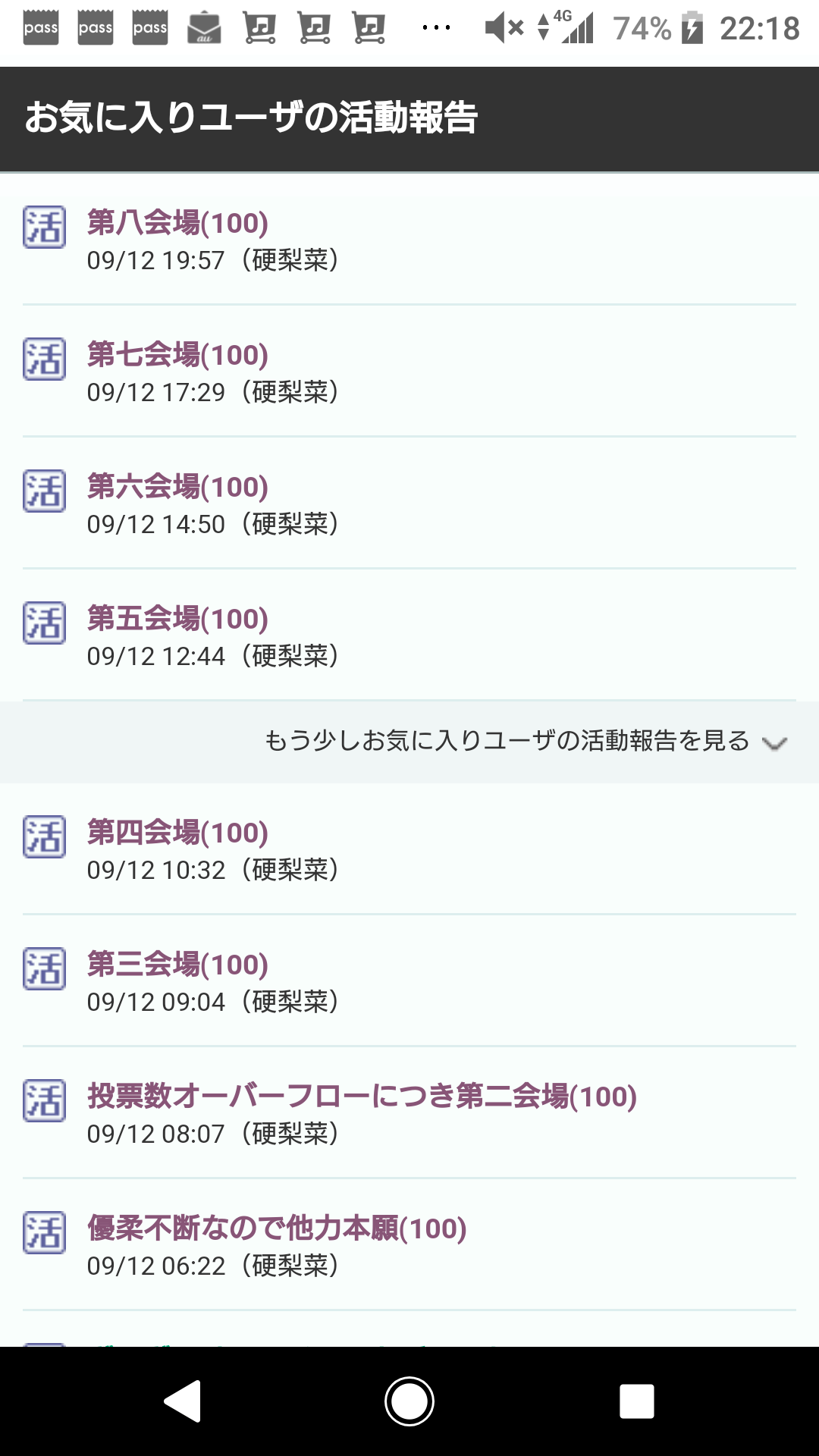
Task: Open the 第七会場(100) activity report
Action: click(x=178, y=356)
